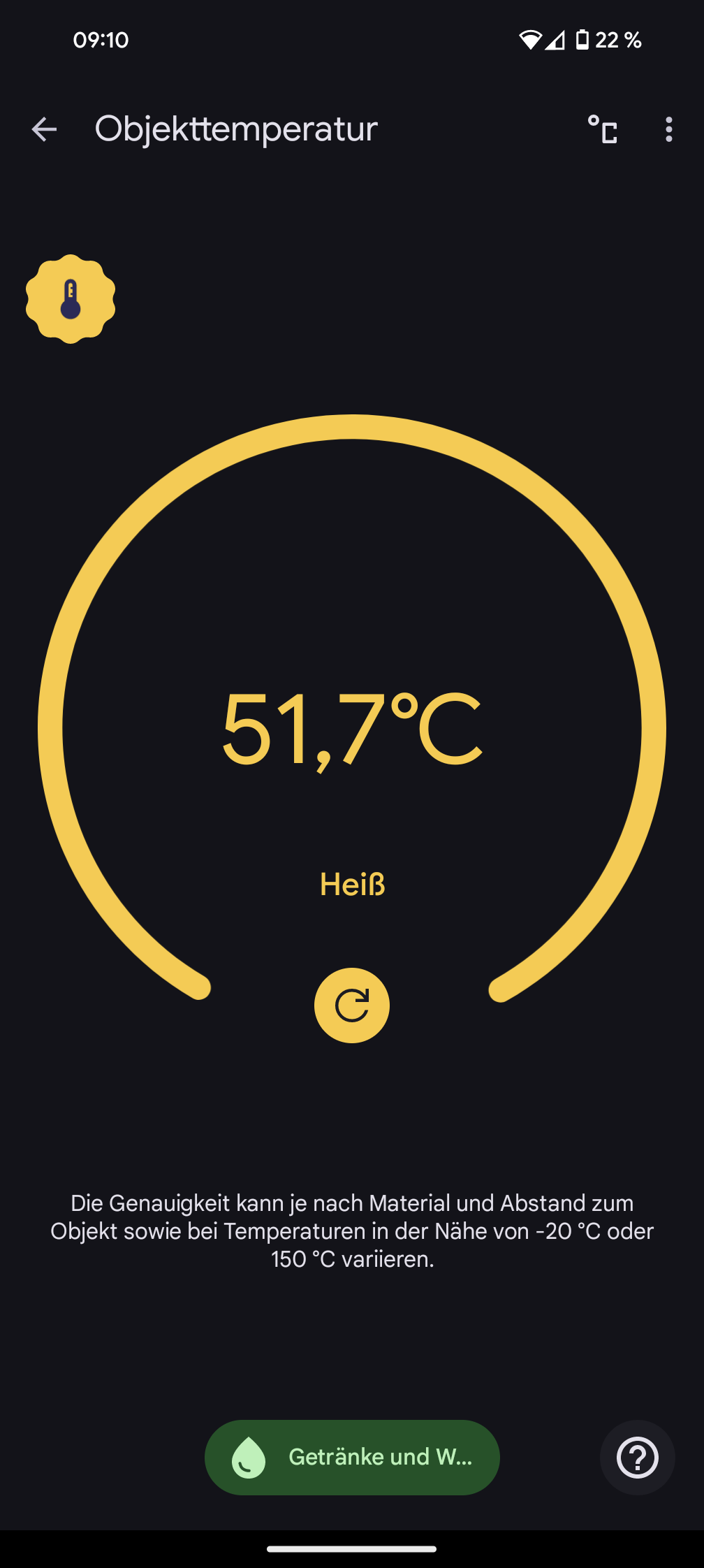Switch the temperature unit via °C icon
Image resolution: width=704 pixels, height=1568 pixels.
tap(602, 129)
